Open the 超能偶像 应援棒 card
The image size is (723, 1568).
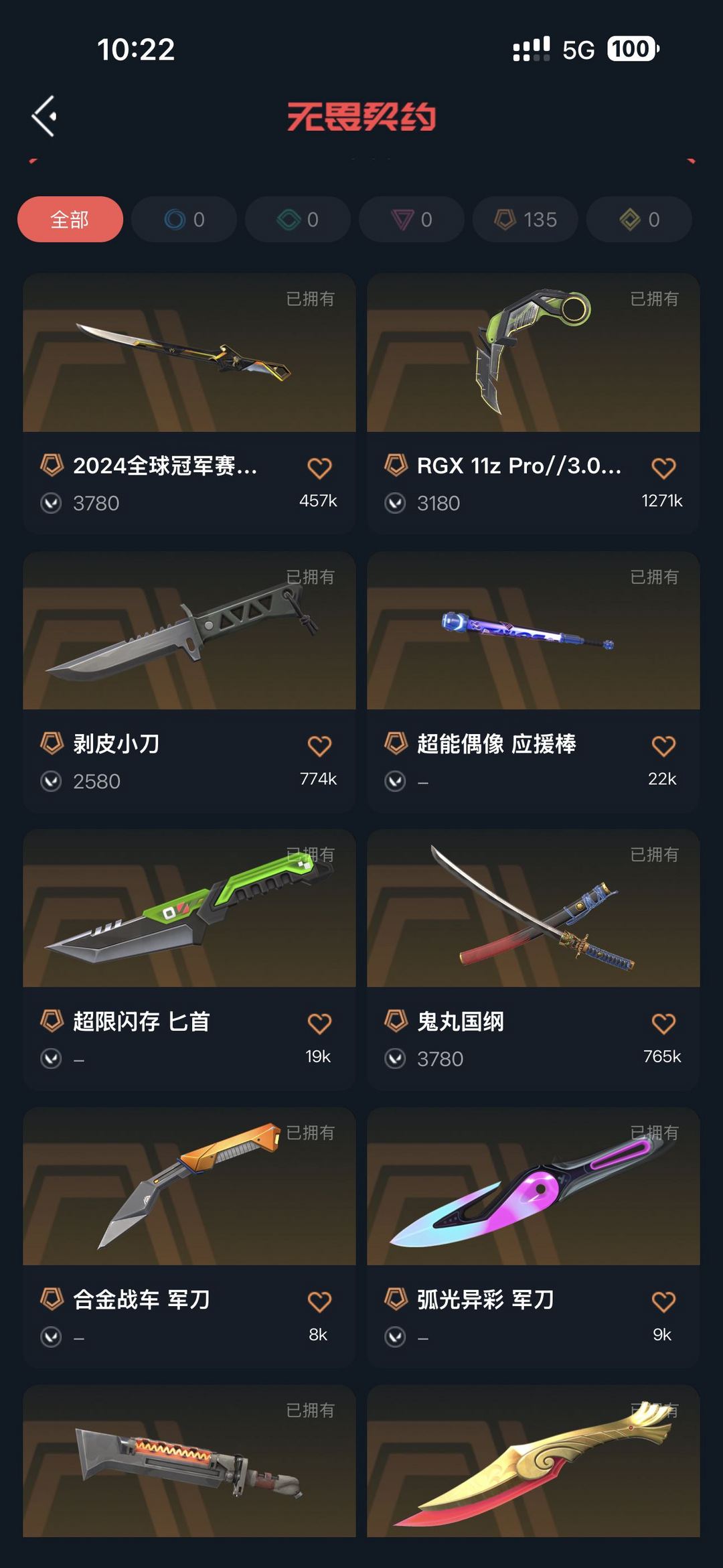tap(534, 631)
